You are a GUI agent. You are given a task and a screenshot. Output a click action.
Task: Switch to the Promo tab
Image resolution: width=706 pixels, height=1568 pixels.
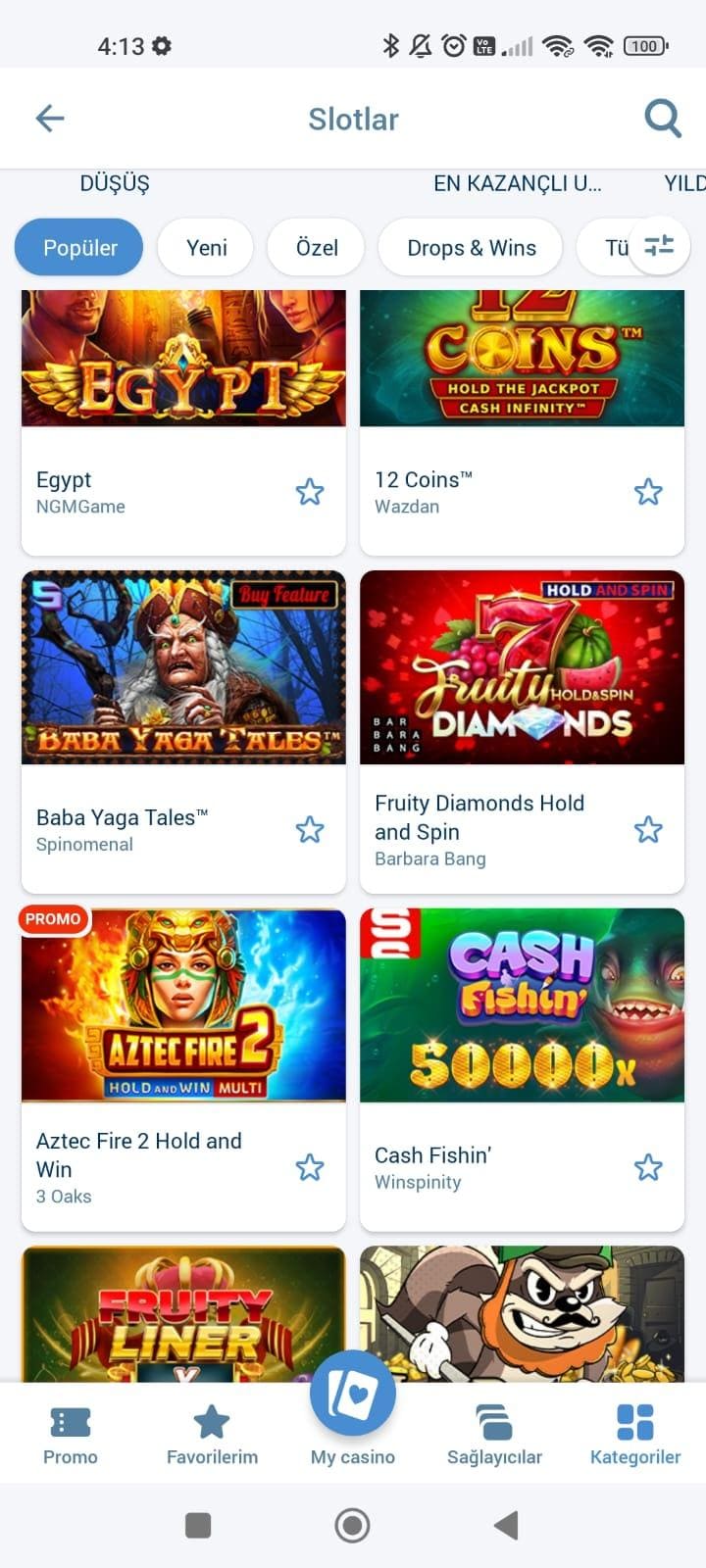tap(71, 1435)
